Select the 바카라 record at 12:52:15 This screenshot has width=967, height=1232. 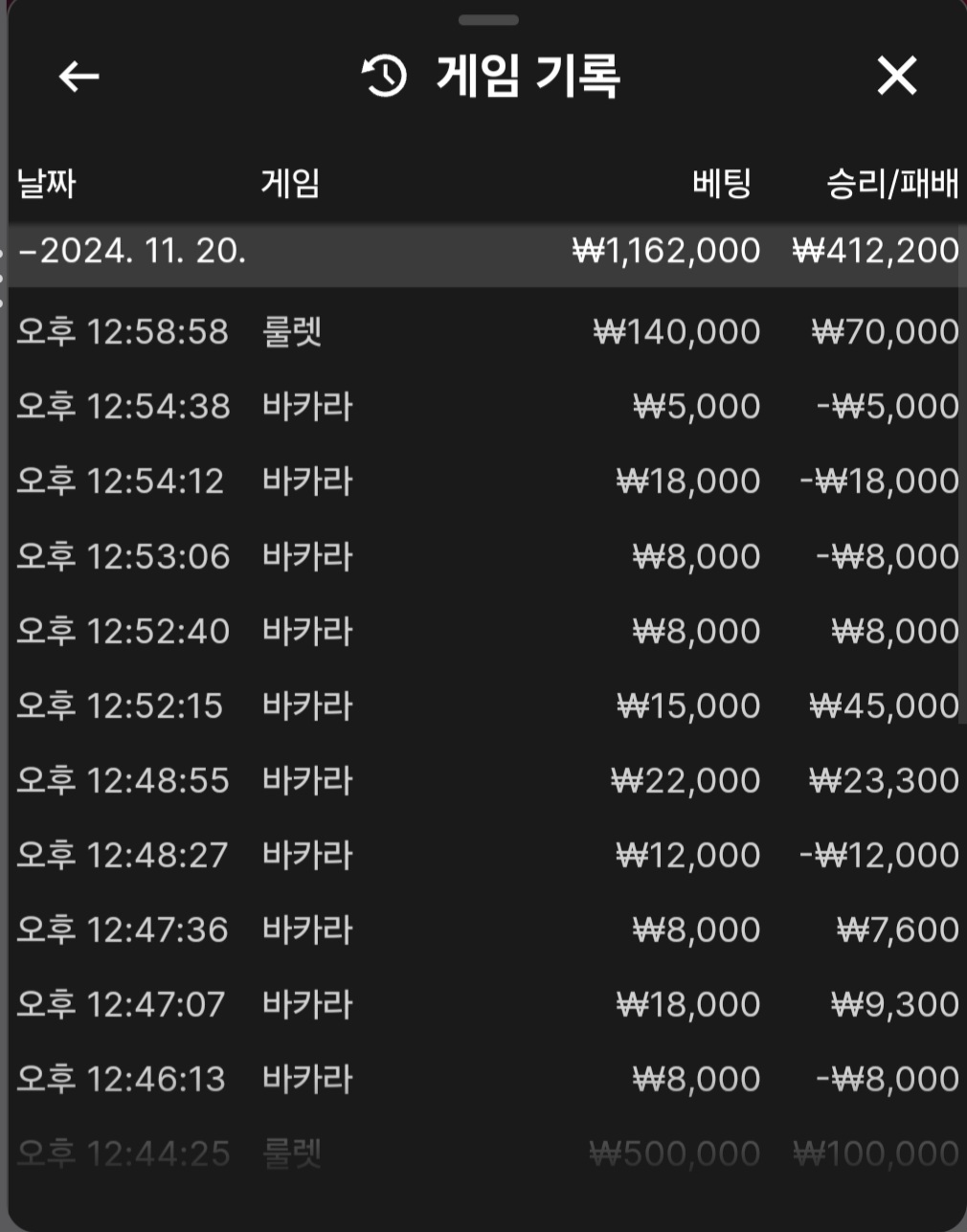483,706
